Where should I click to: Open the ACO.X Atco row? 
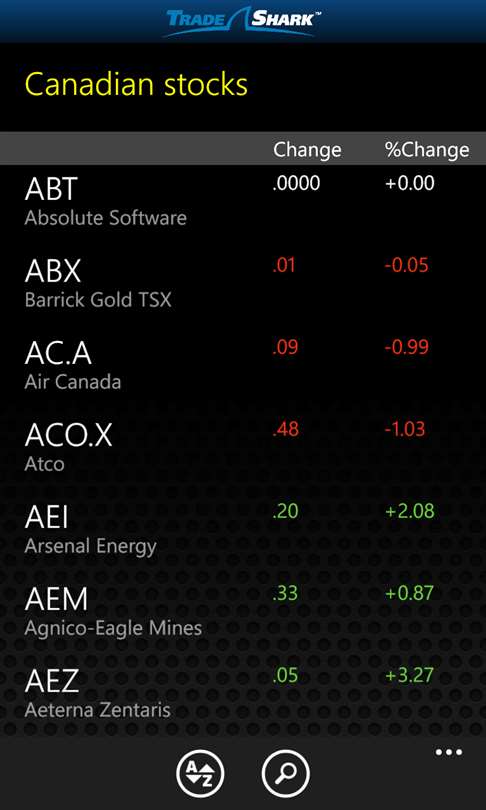coord(243,448)
